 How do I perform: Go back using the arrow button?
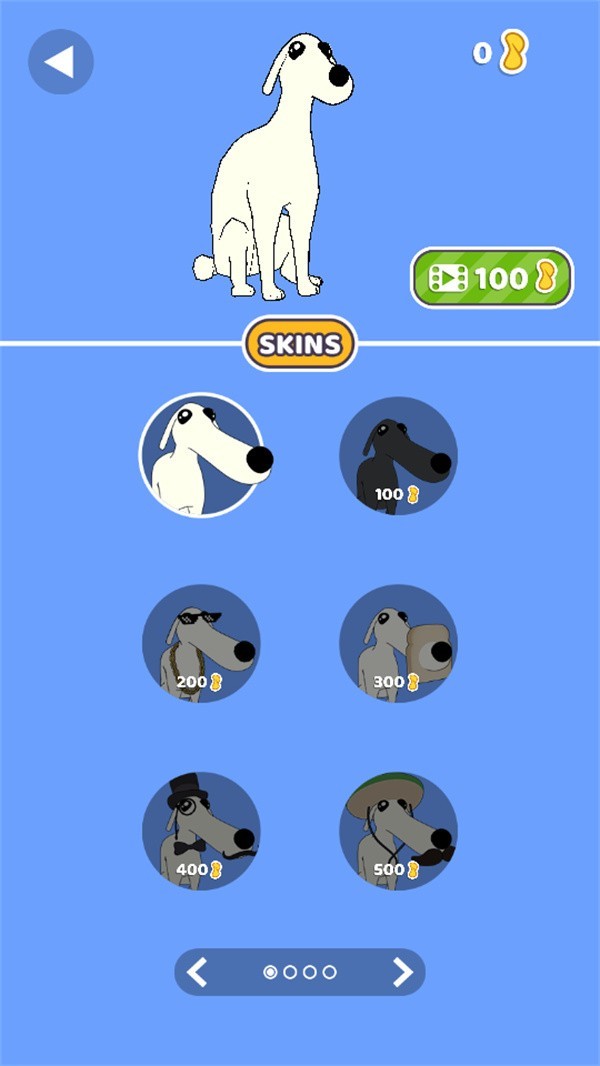click(60, 62)
